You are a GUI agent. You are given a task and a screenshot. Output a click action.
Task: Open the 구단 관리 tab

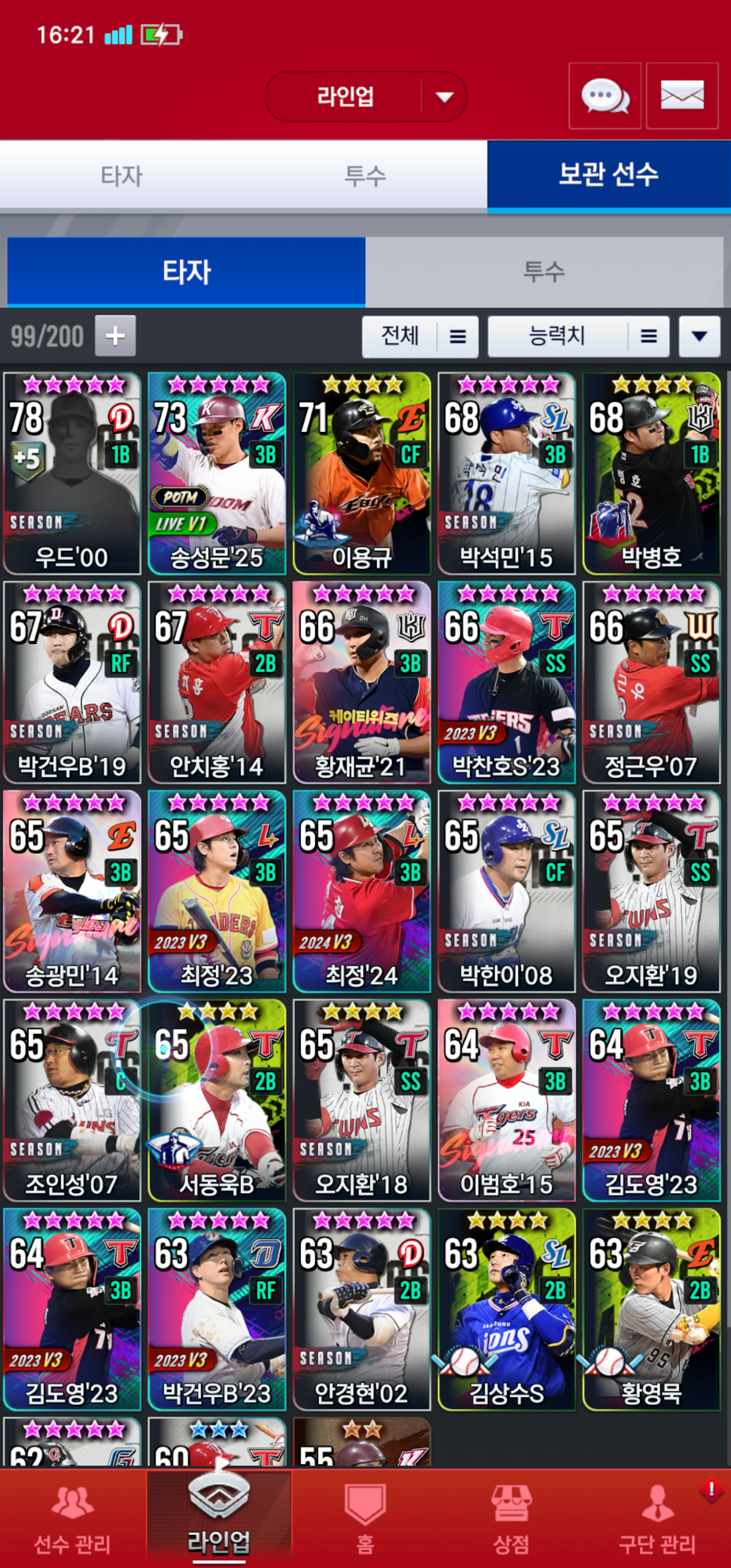click(x=657, y=1518)
